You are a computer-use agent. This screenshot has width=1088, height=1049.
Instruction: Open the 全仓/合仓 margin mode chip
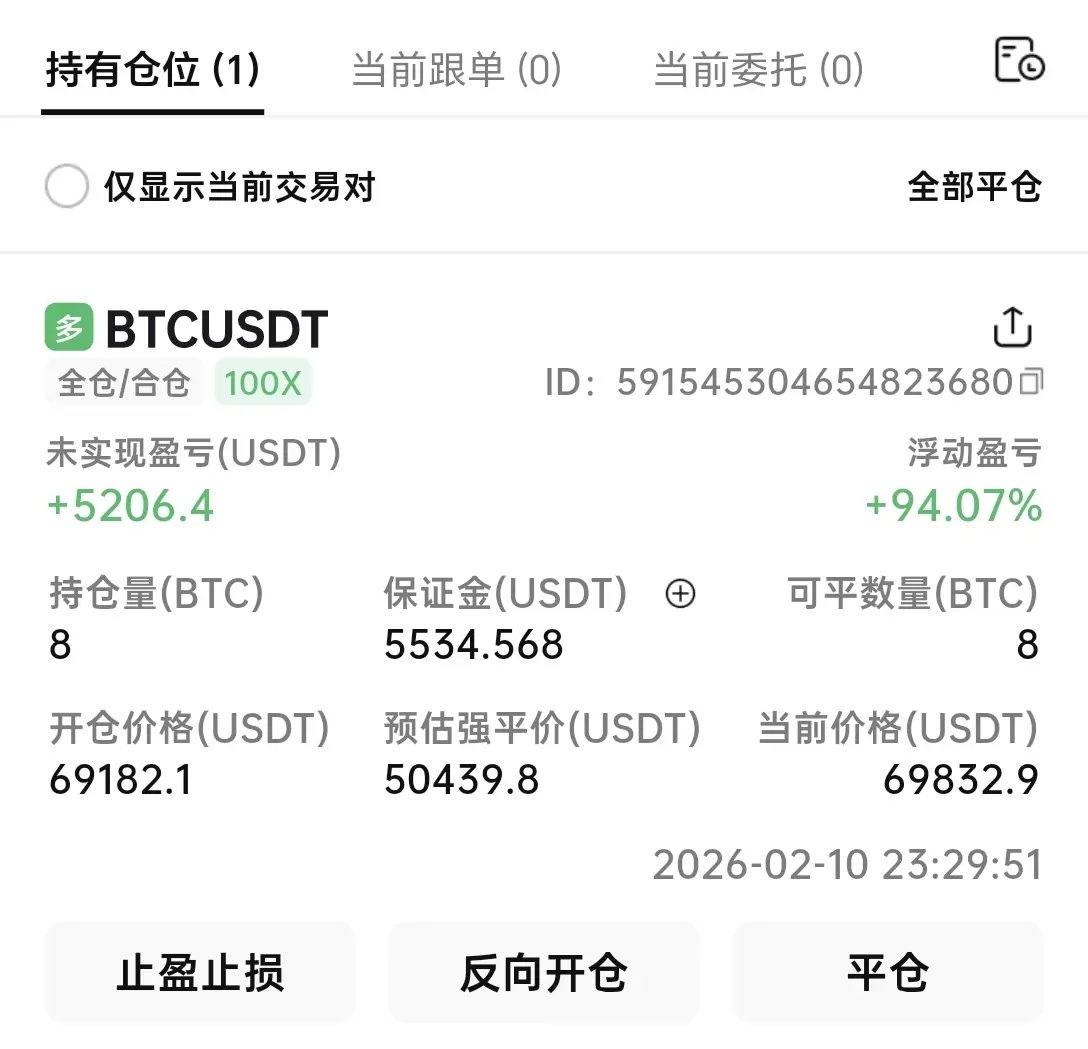tap(124, 383)
